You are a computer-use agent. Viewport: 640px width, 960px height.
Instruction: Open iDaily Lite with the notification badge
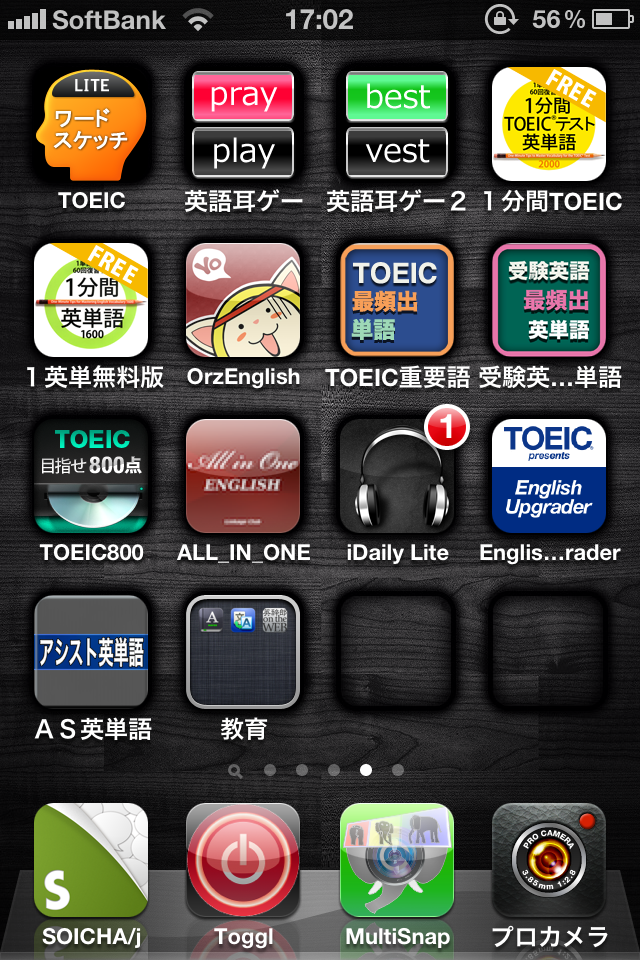pyautogui.click(x=397, y=476)
